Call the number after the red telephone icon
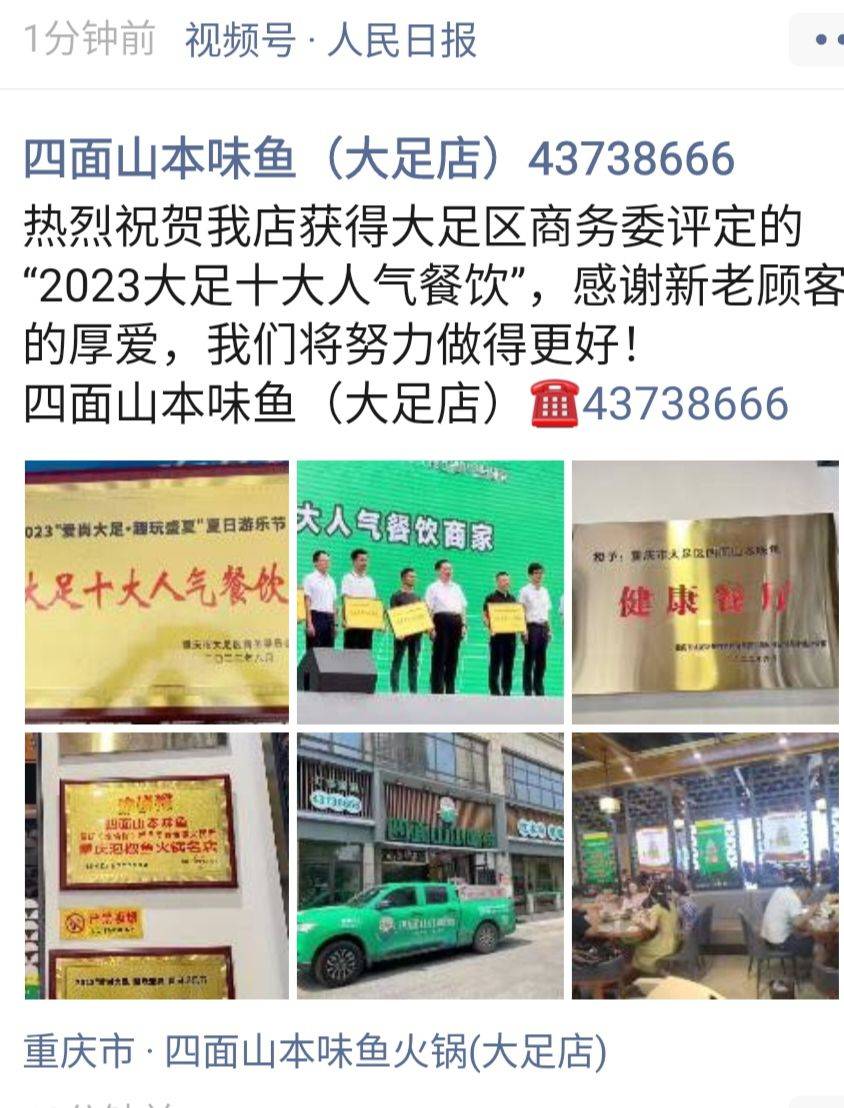The width and height of the screenshot is (844, 1108). tap(685, 404)
